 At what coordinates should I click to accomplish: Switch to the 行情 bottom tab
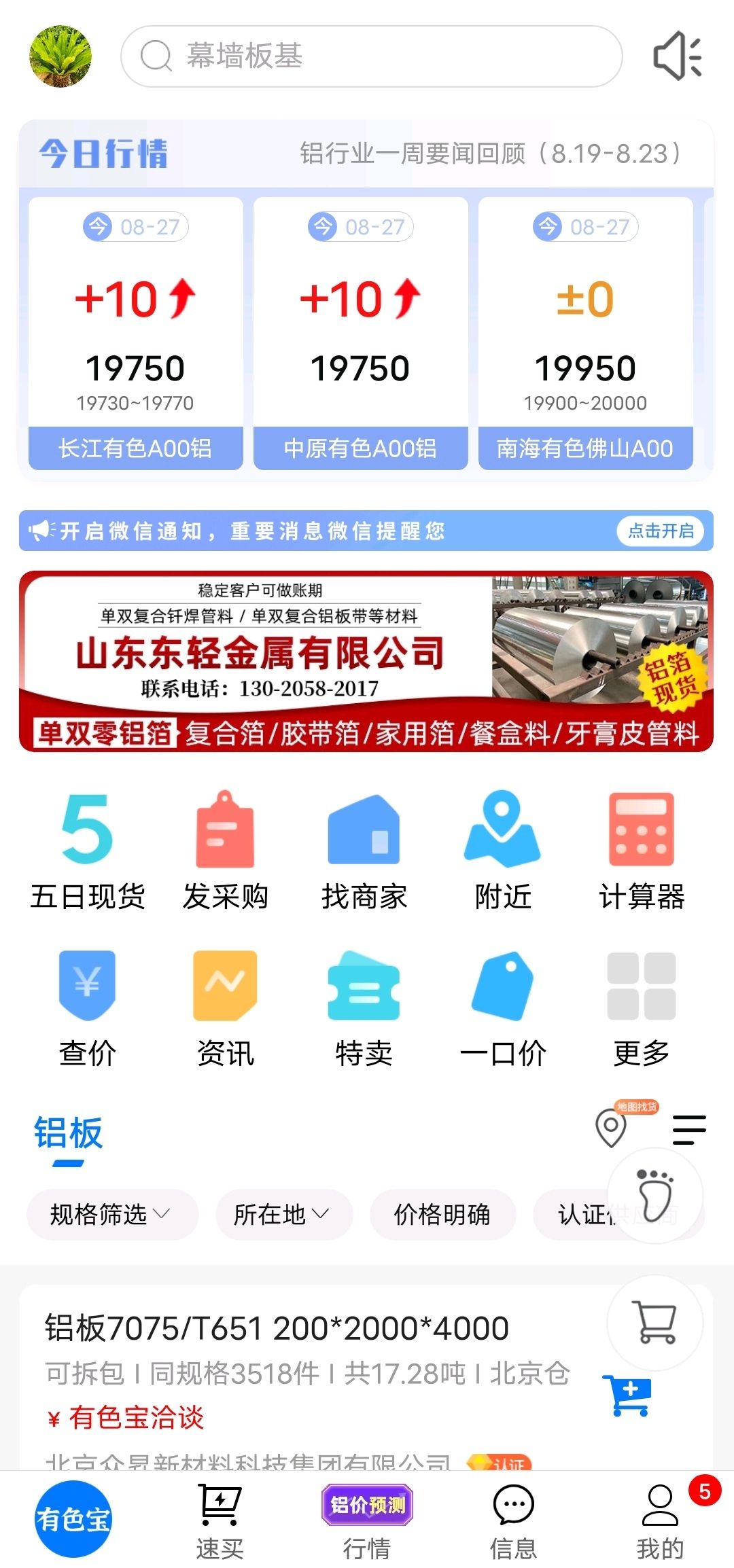coord(367,1520)
